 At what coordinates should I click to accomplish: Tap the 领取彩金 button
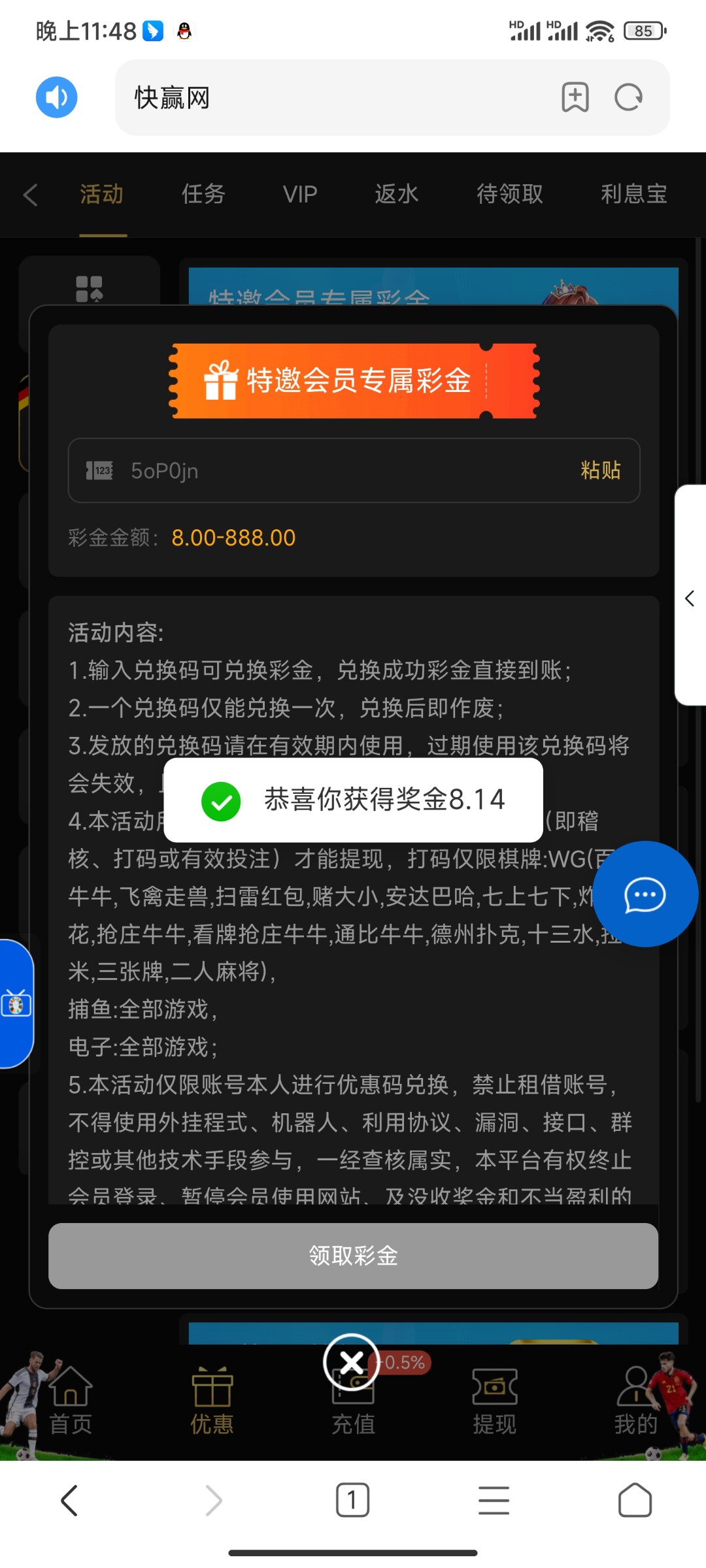pos(353,1255)
